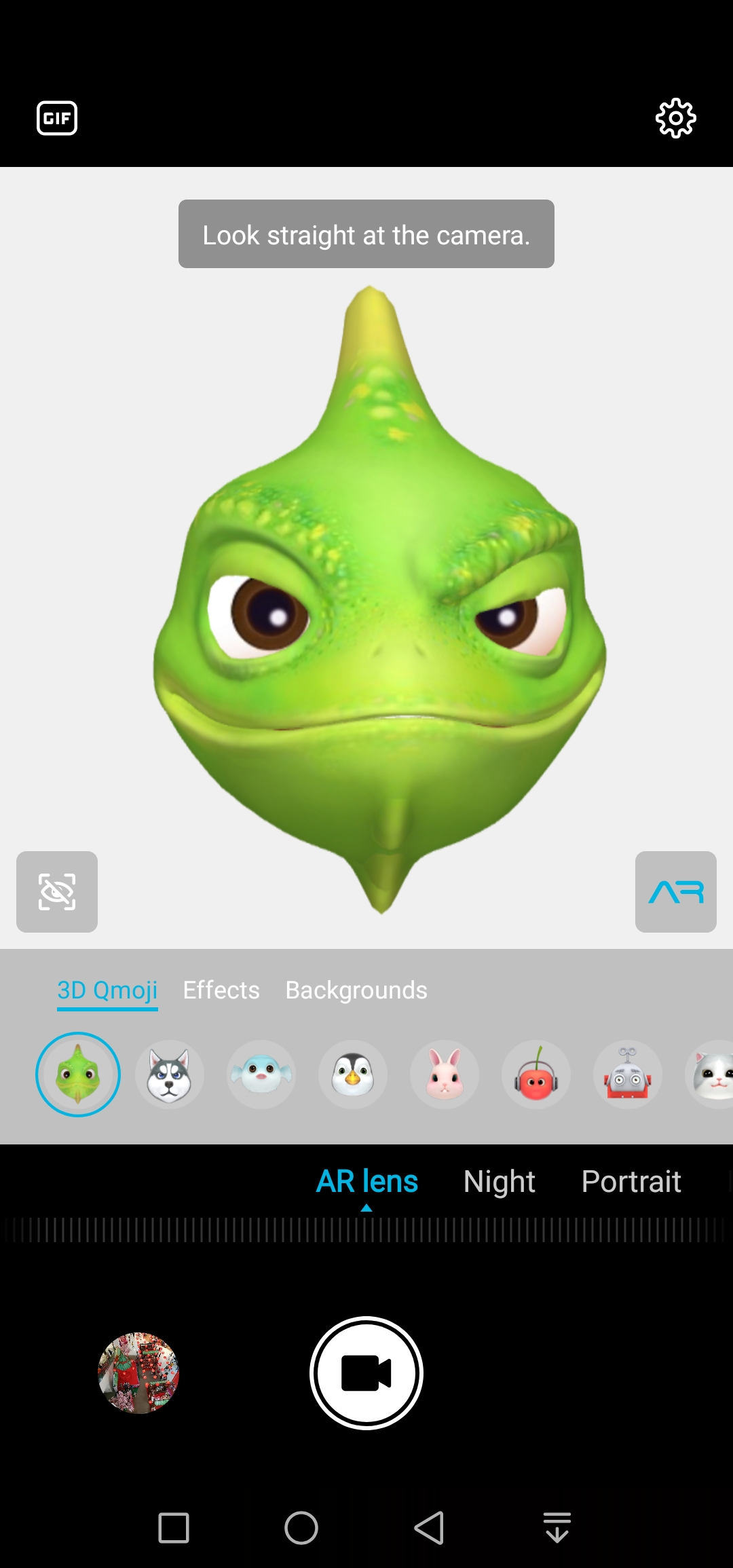733x1568 pixels.
Task: Select the pink rabbit Qmoji
Action: tap(445, 1075)
